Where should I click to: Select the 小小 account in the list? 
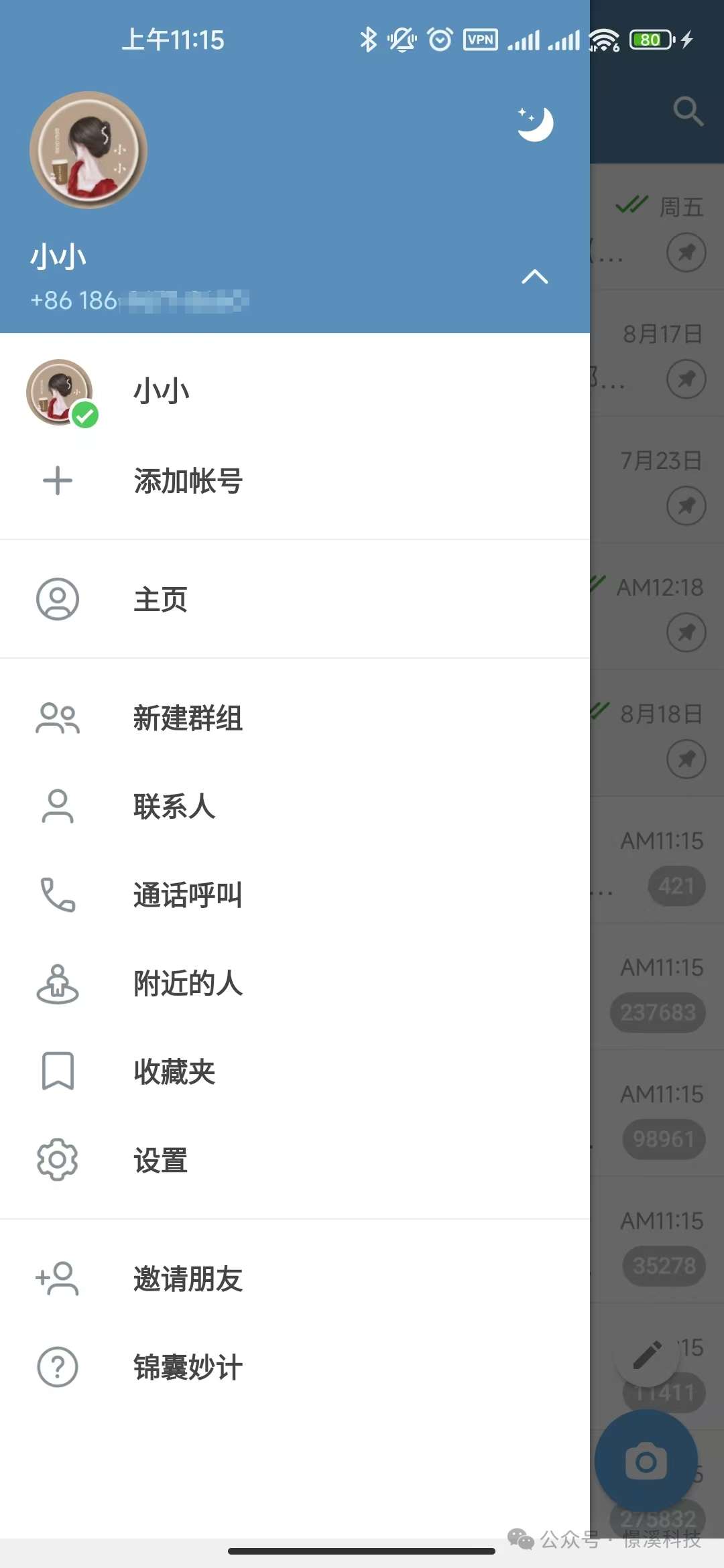(161, 391)
